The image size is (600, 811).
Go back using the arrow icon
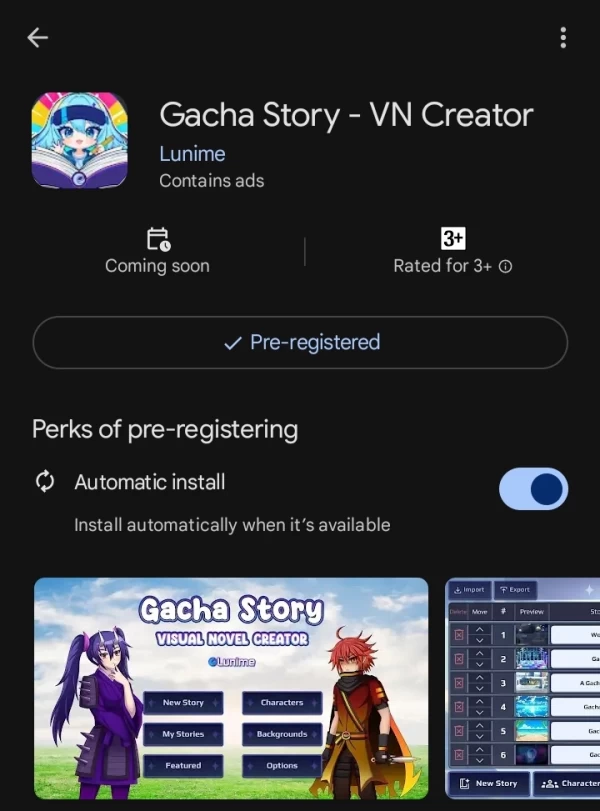(x=38, y=38)
